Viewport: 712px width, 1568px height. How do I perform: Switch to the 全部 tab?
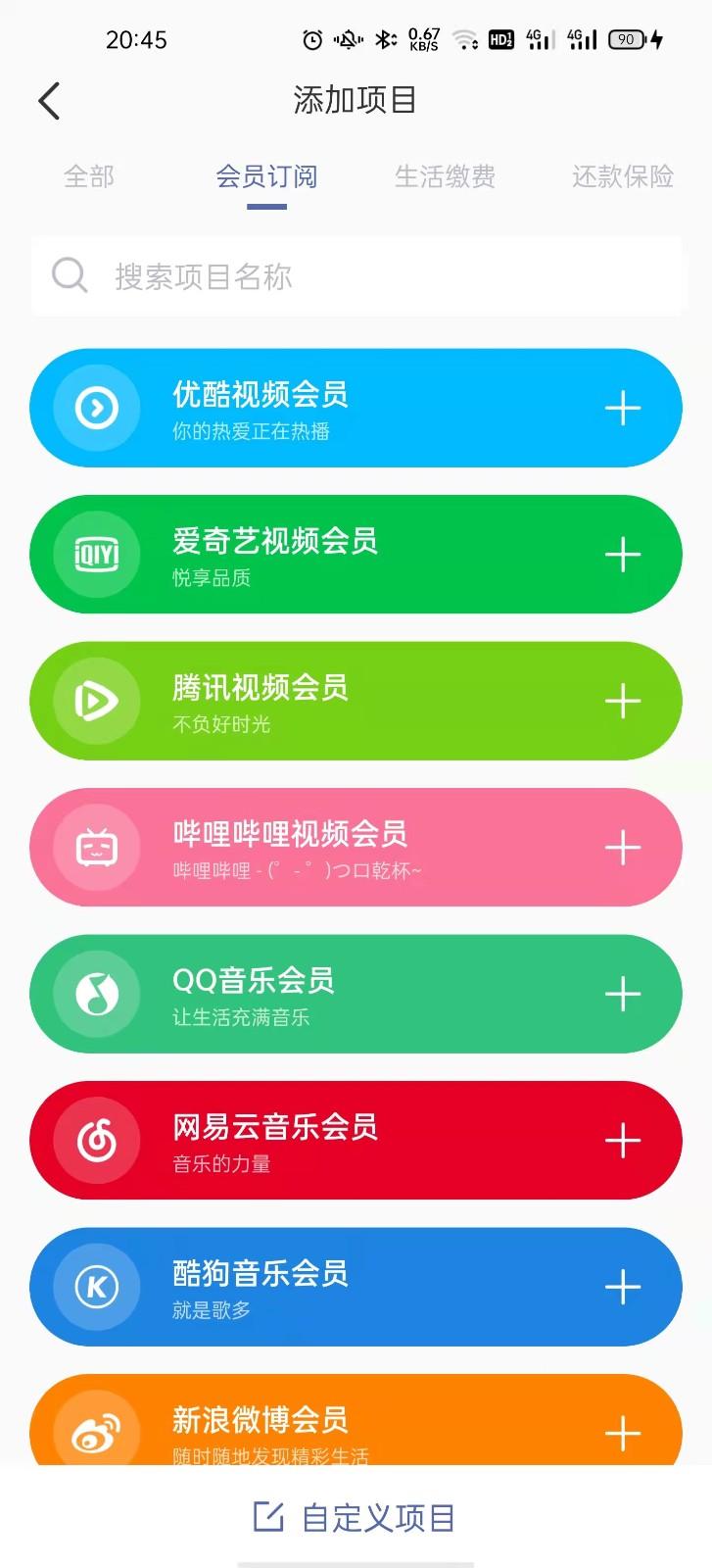click(89, 176)
